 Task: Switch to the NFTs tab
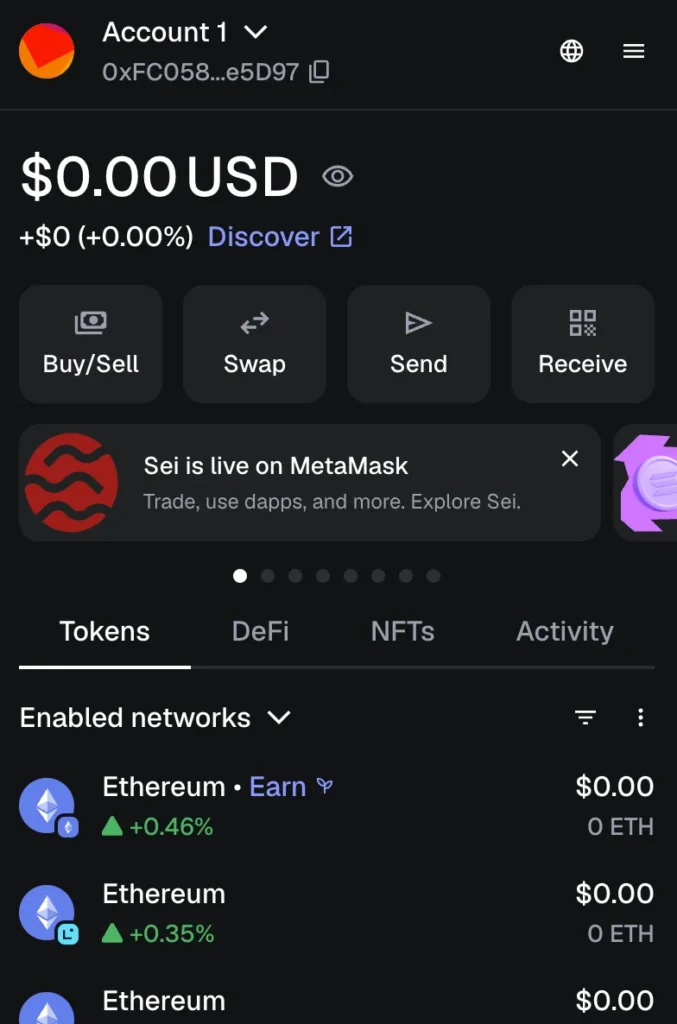click(x=402, y=632)
